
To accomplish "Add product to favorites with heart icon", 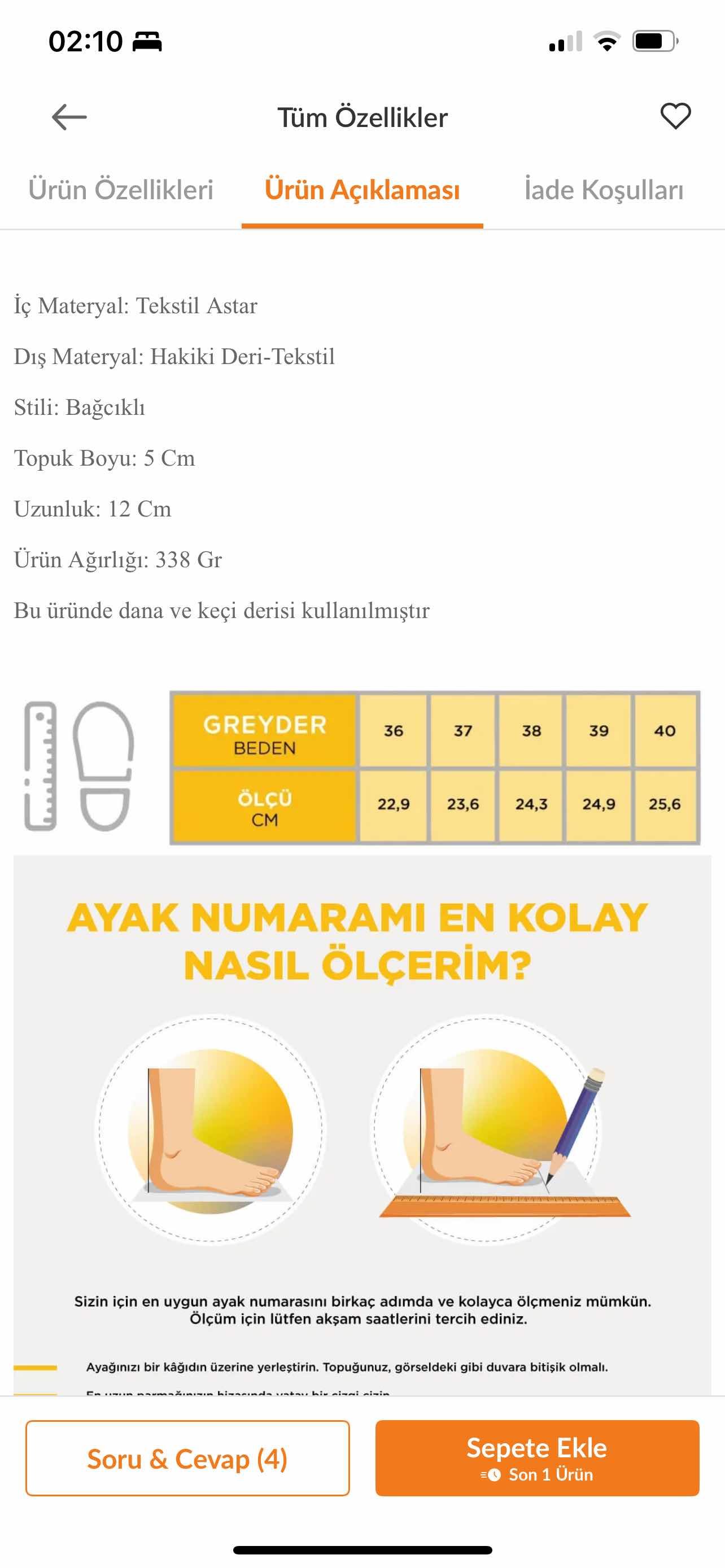I will click(x=675, y=116).
